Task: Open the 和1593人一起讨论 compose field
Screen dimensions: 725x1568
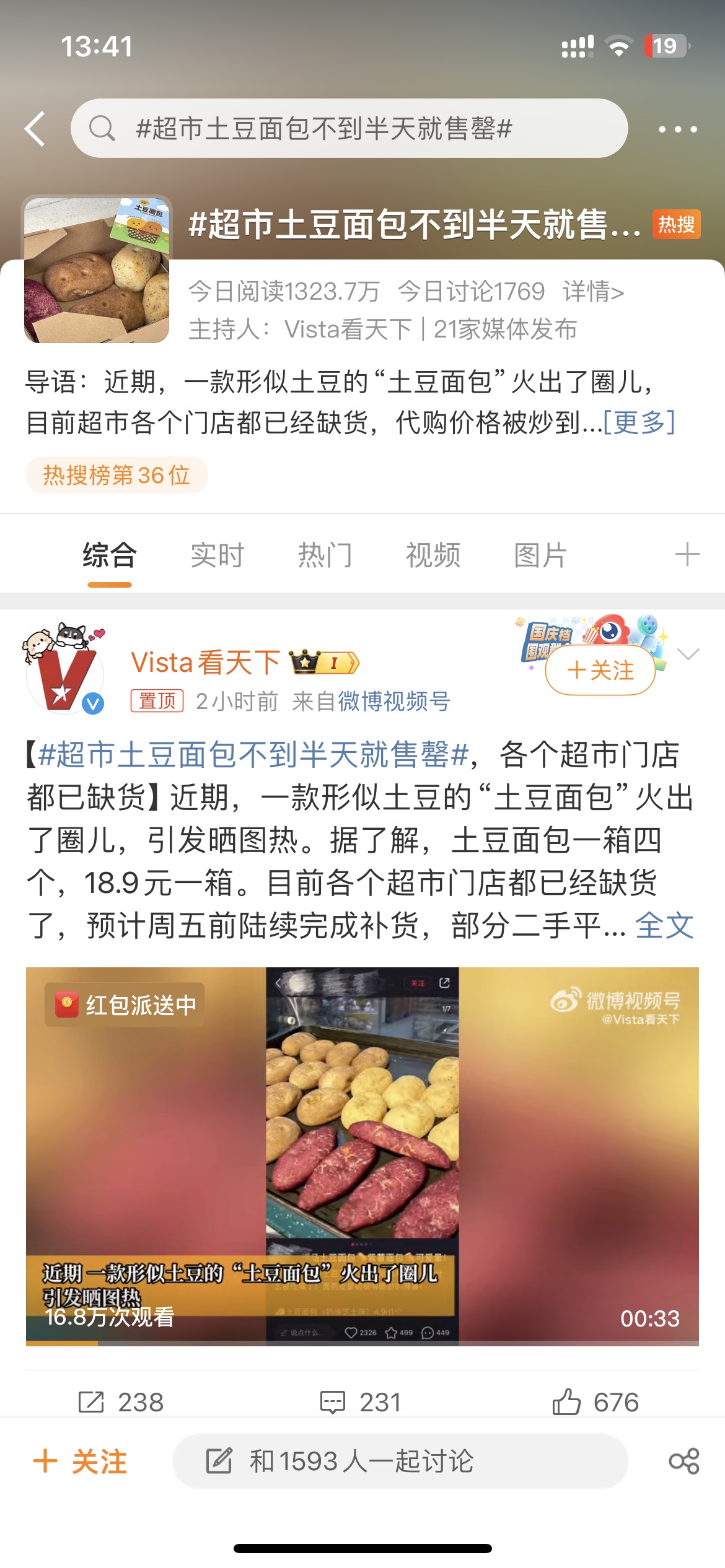Action: [400, 1461]
